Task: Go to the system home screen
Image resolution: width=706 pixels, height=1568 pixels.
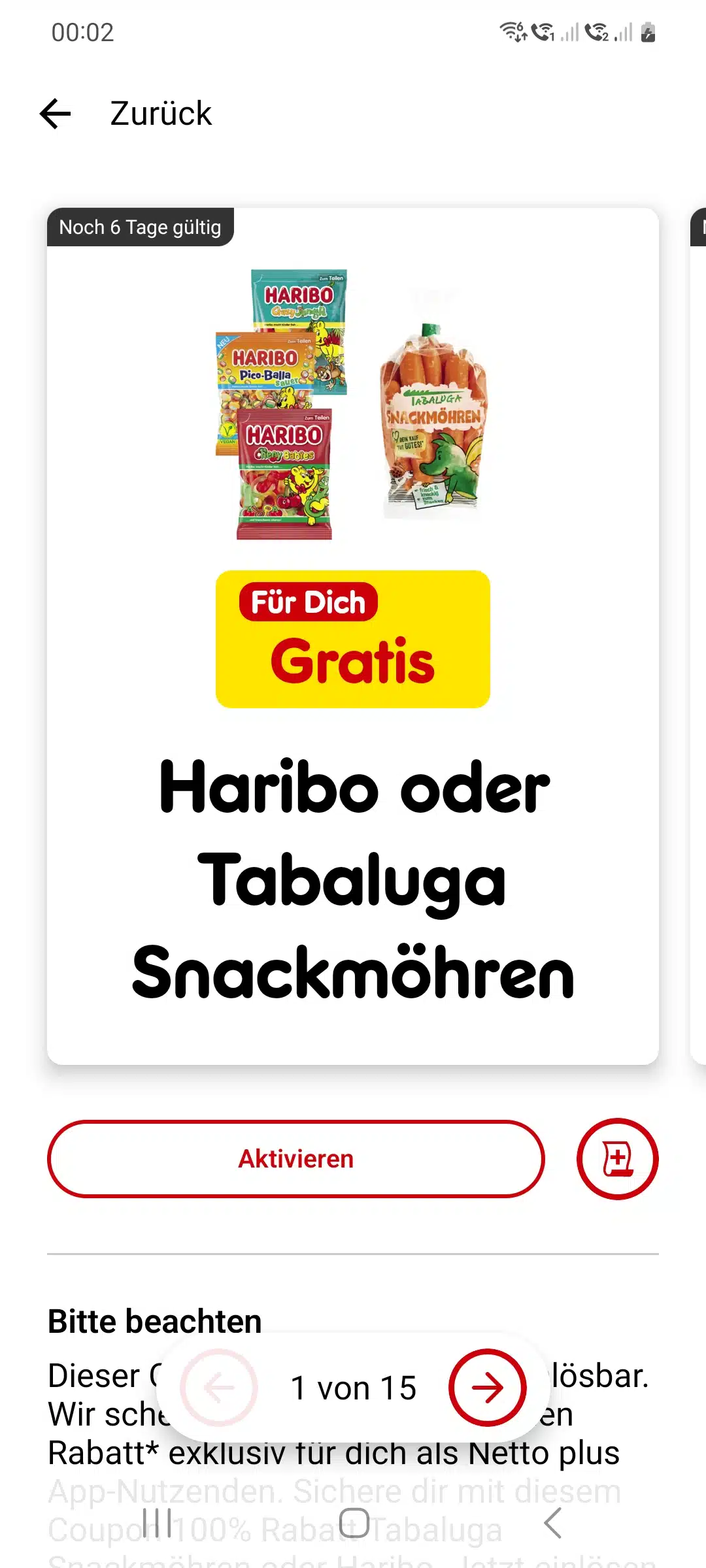Action: point(354,1523)
